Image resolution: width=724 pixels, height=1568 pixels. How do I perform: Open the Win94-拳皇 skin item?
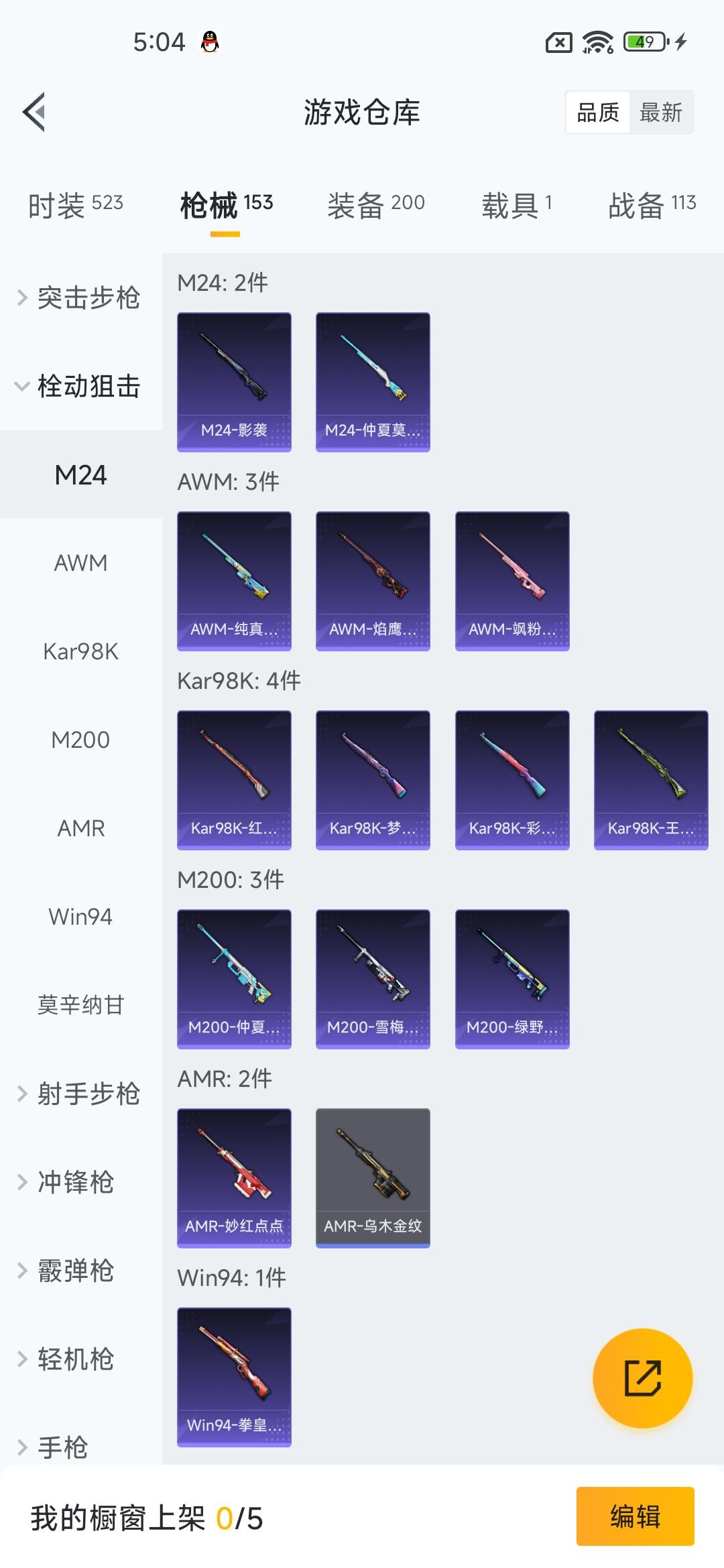[234, 1377]
